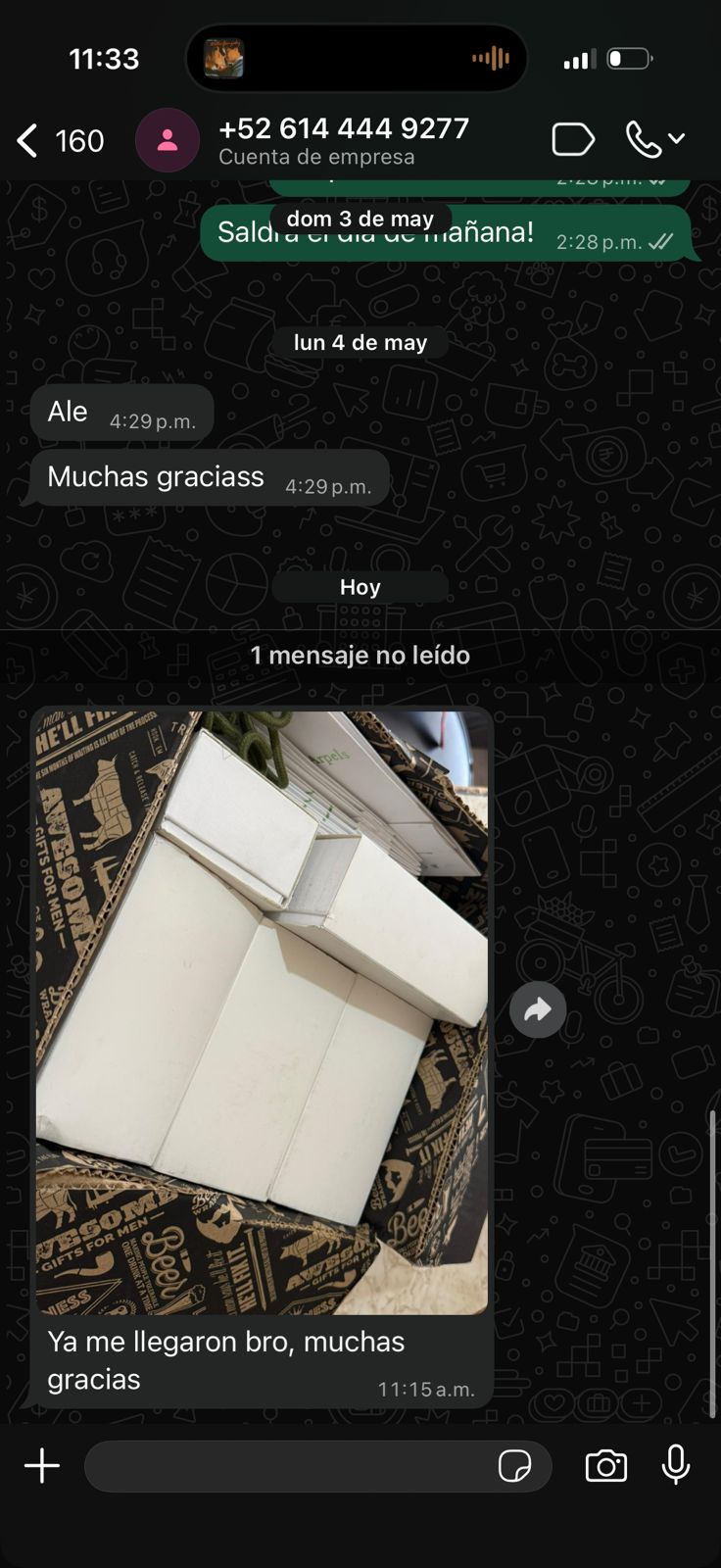
Task: Forward the received photo
Action: pos(538,1009)
